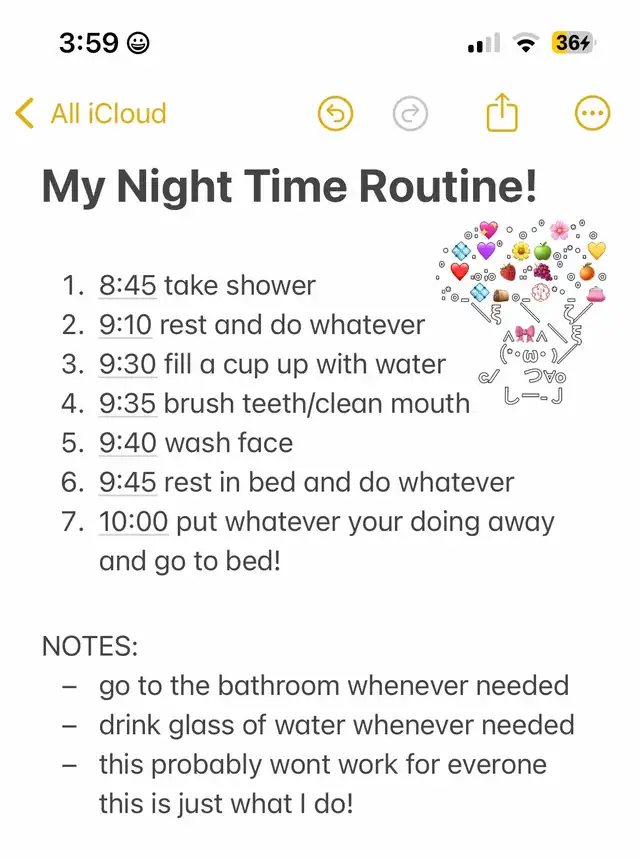The image size is (640, 859).
Task: Tap the underlined 8:45 time link
Action: tap(128, 286)
